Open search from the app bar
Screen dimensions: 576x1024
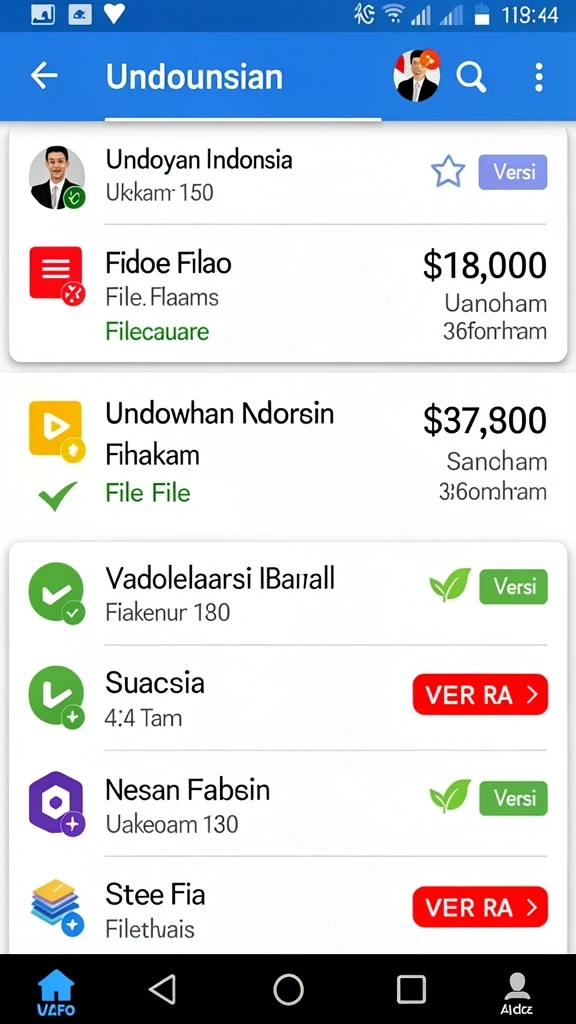[x=471, y=78]
